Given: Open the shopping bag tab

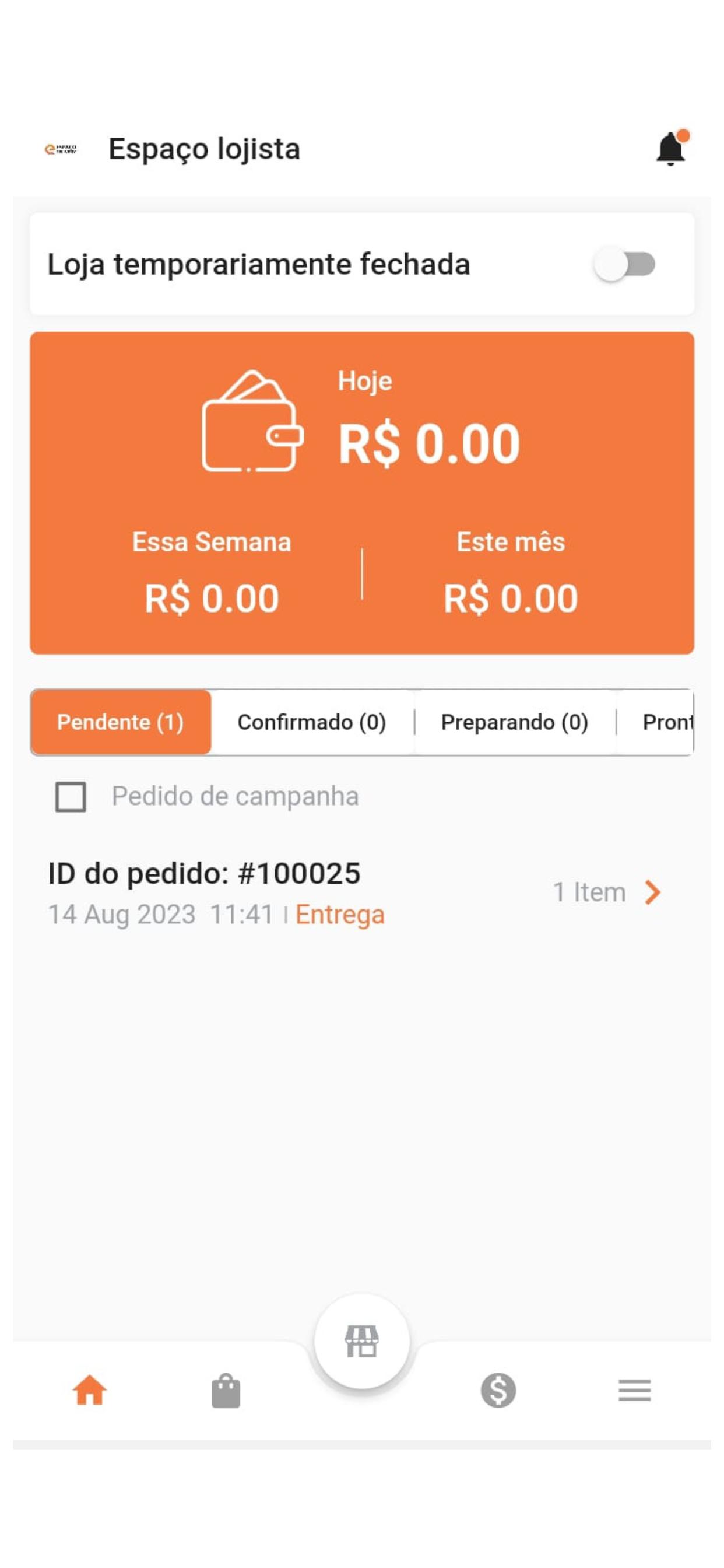Looking at the screenshot, I should coord(226,1390).
